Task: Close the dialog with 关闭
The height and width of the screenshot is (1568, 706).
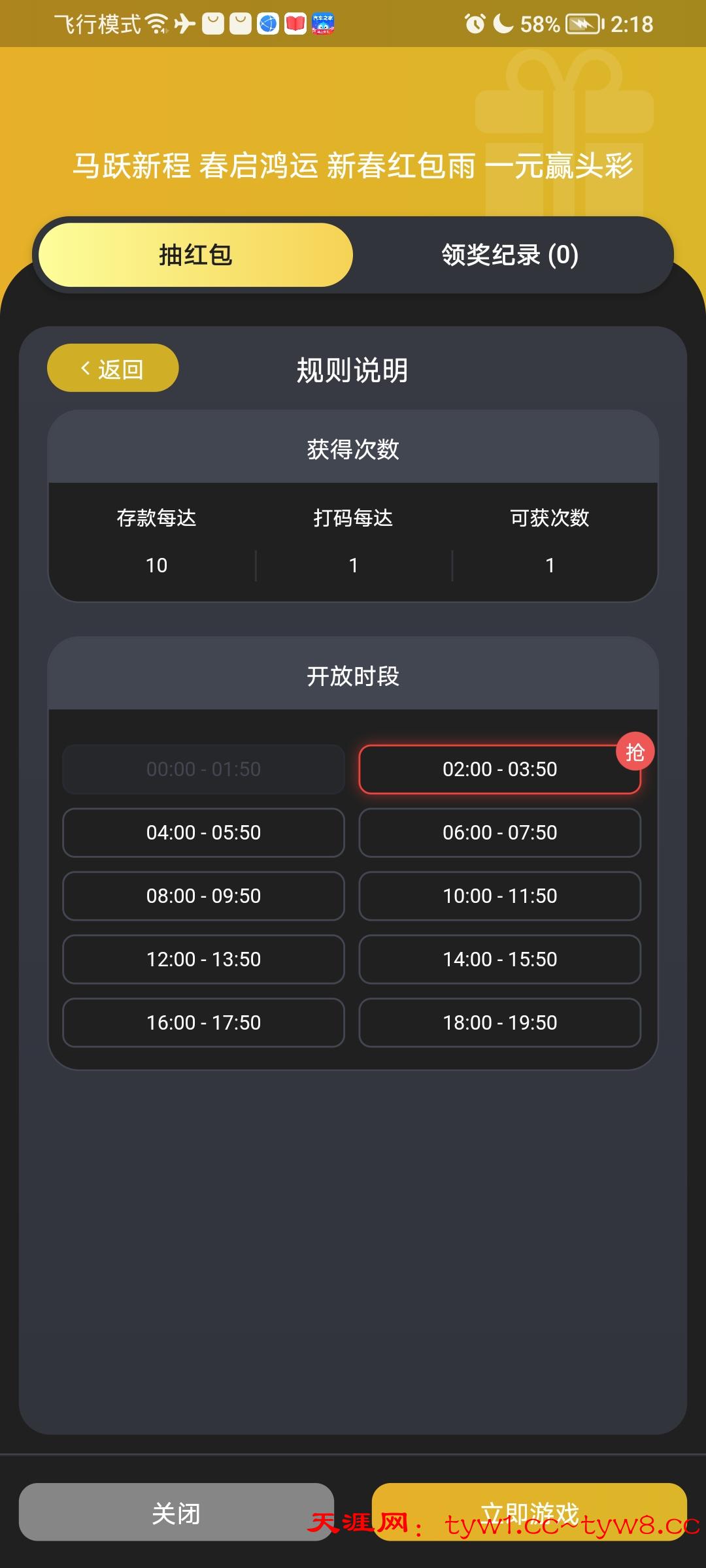Action: (176, 1512)
